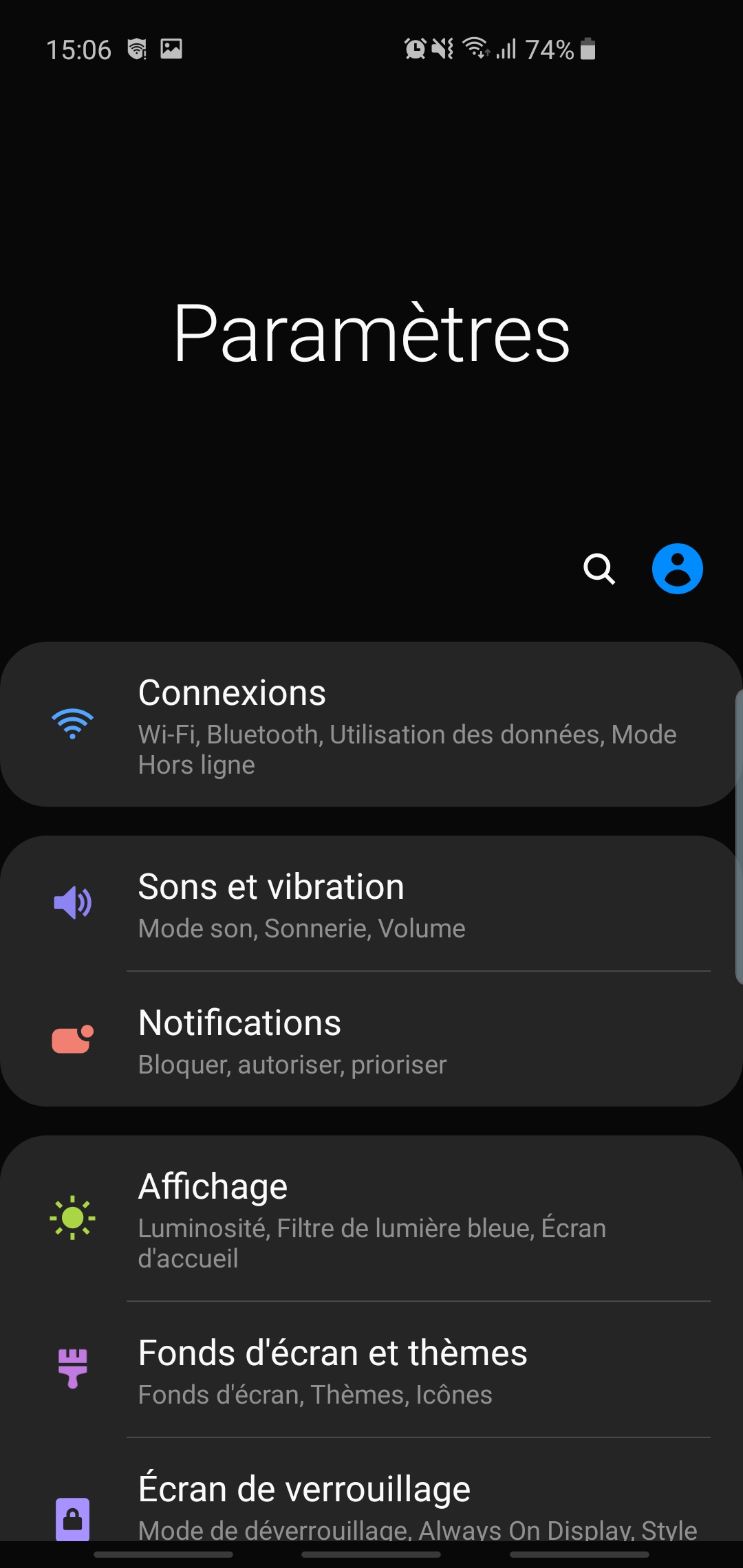Open the Samsung account profile icon

(677, 569)
